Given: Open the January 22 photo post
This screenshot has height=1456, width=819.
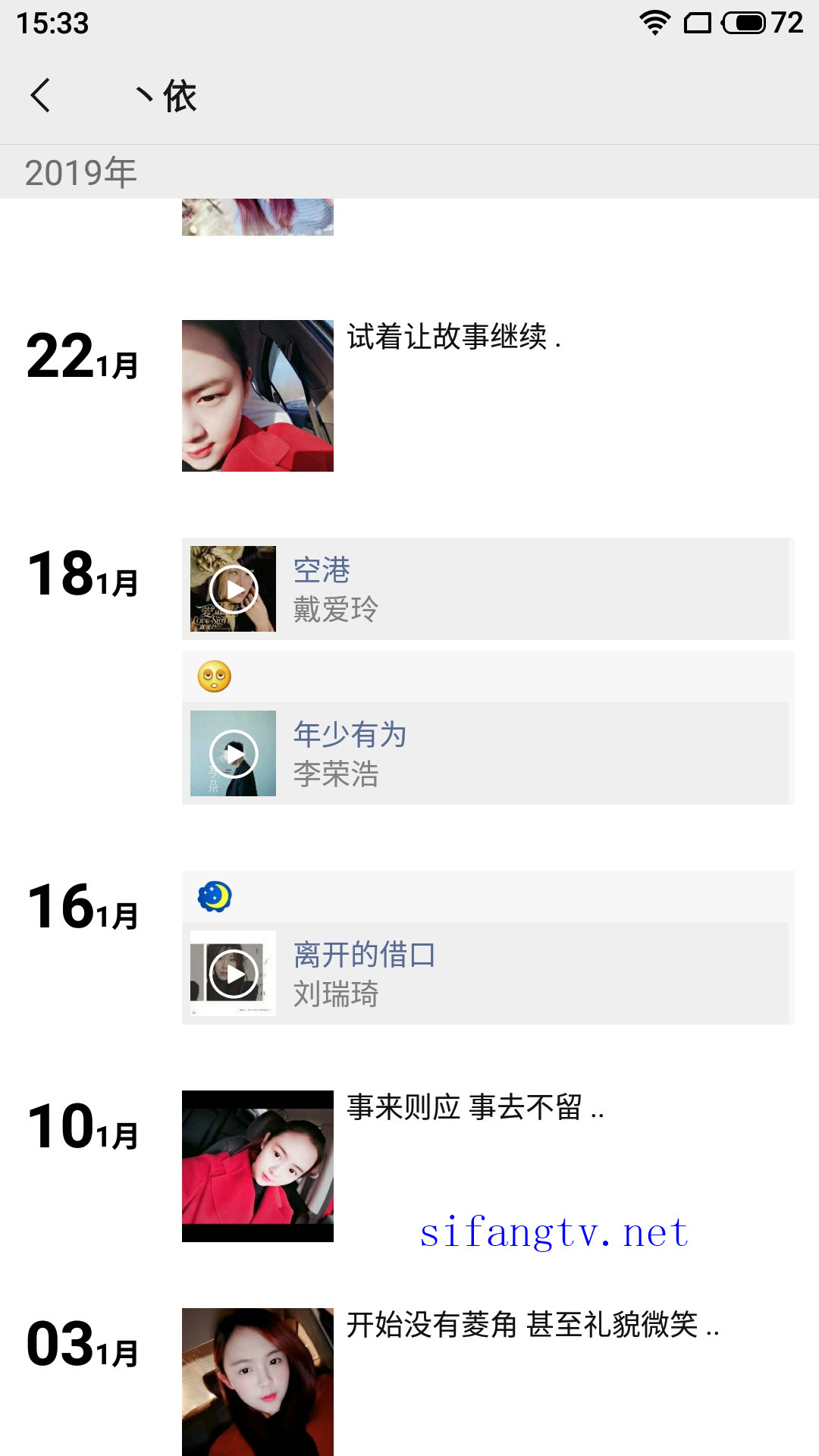Looking at the screenshot, I should 257,395.
